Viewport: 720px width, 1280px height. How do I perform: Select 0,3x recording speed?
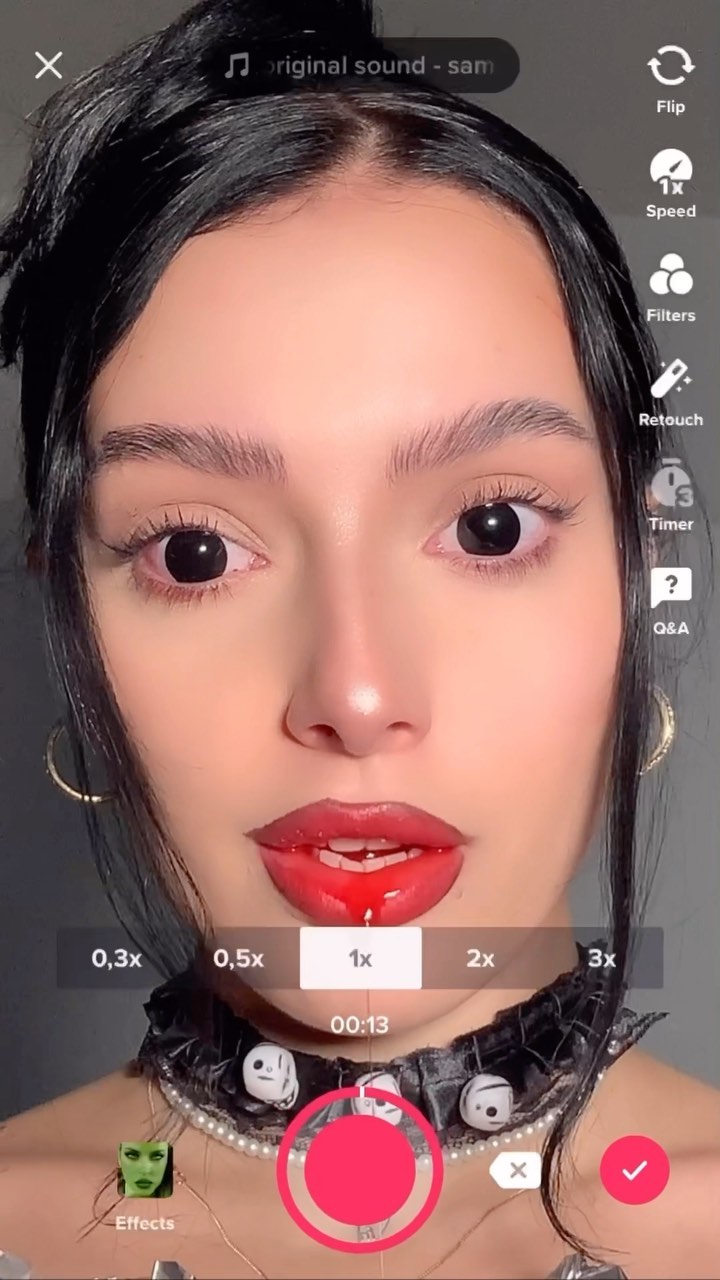(x=117, y=958)
